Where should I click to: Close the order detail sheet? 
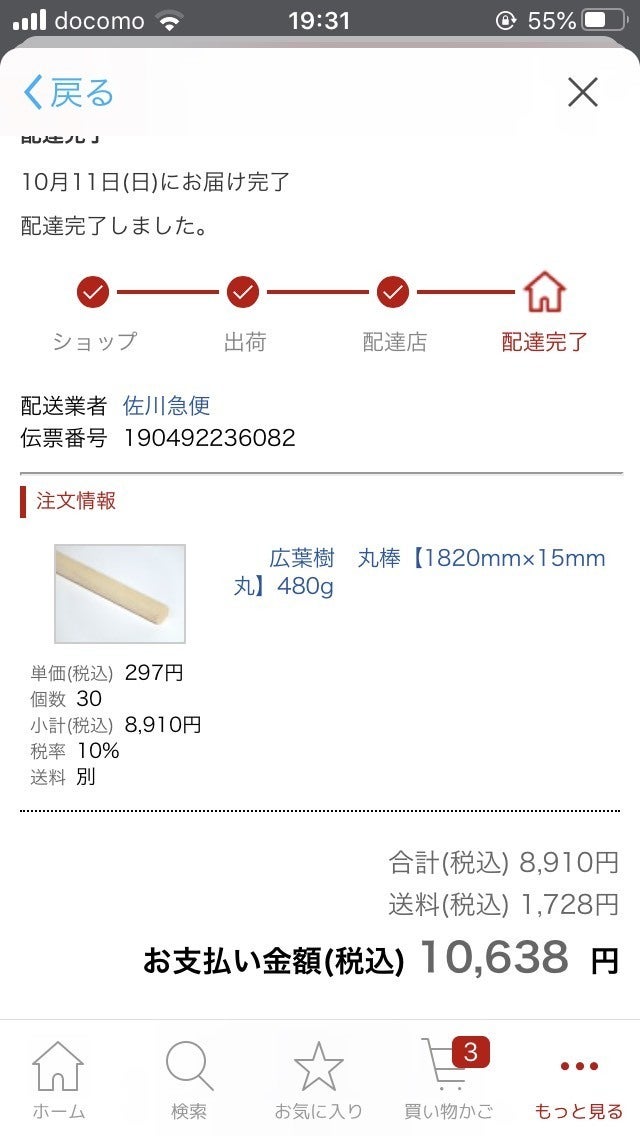[x=582, y=93]
